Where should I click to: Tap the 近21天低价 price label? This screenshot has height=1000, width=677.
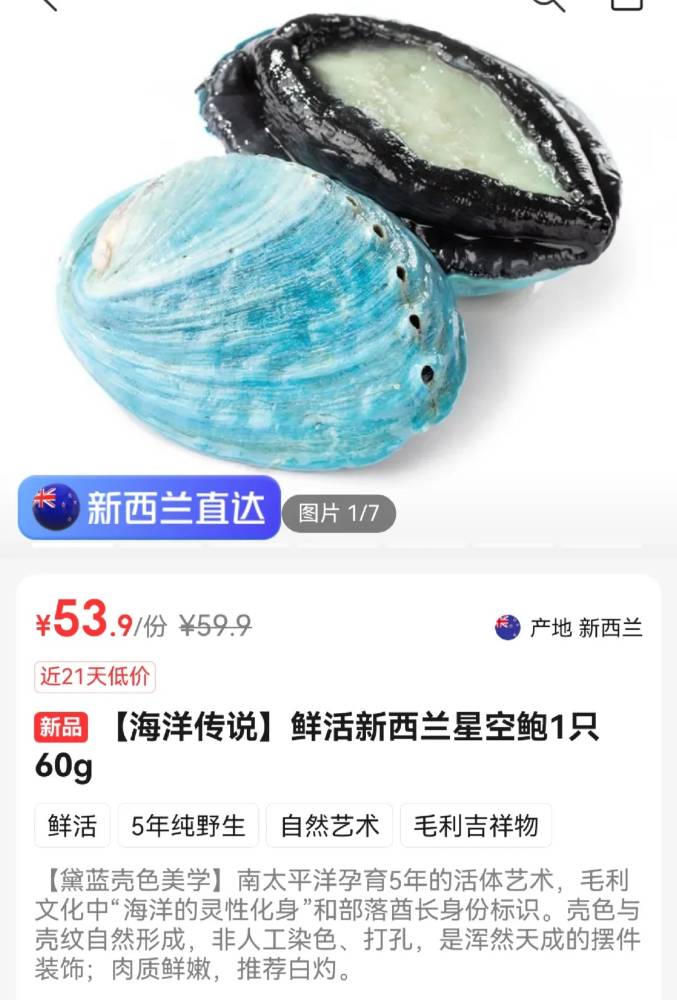(x=95, y=677)
